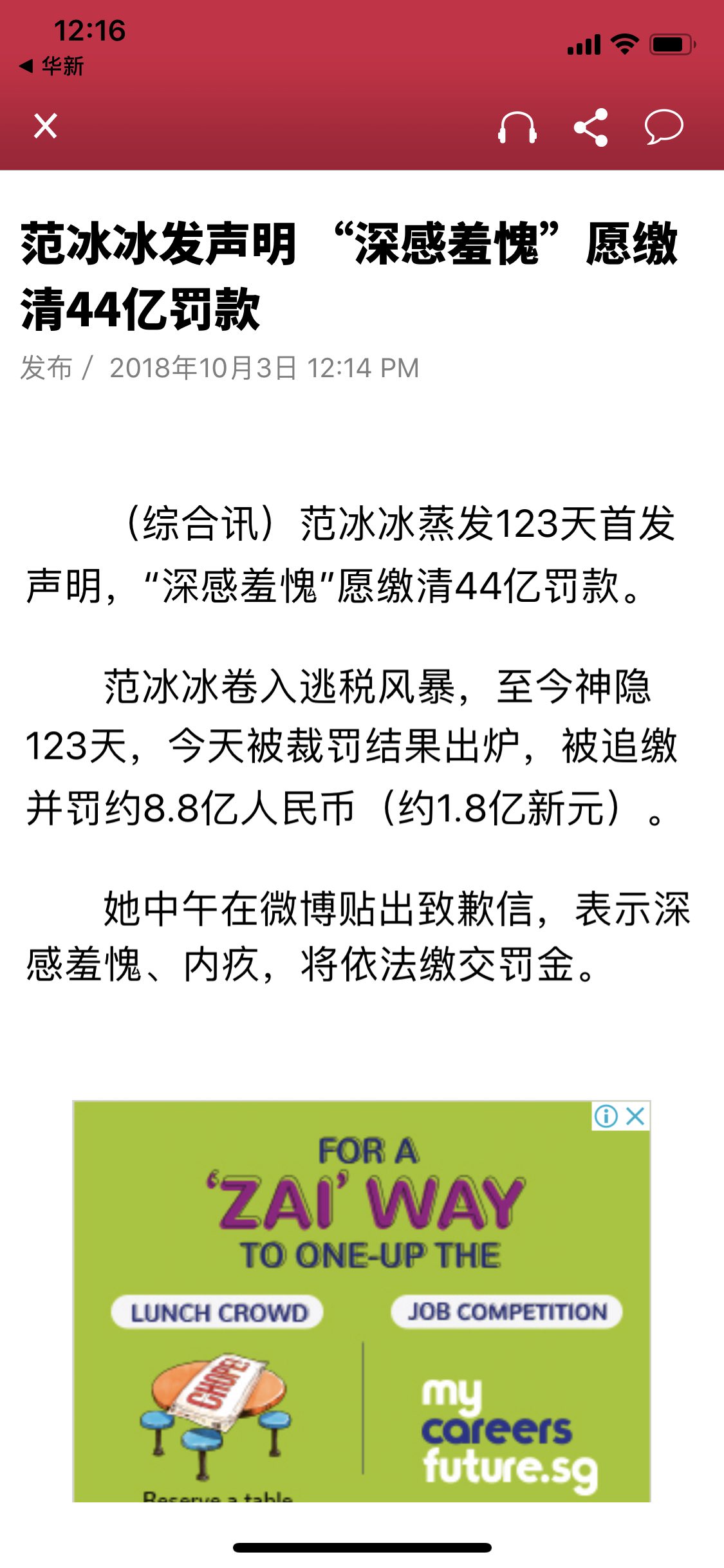Share this Fan Bingbing article

point(591,127)
